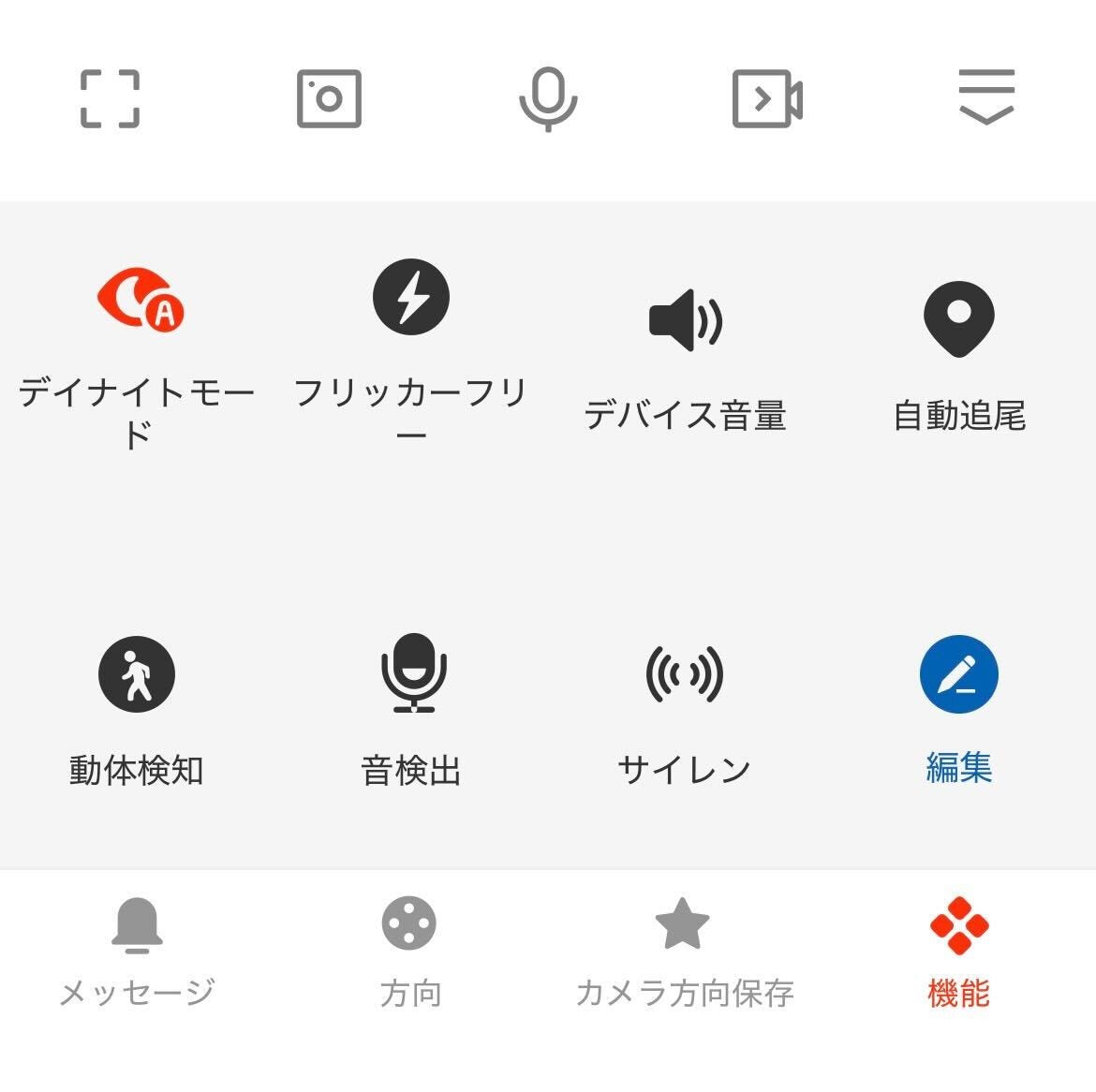Collapse the panel with the down chevron
Screen dimensions: 1096x1092
point(986,96)
